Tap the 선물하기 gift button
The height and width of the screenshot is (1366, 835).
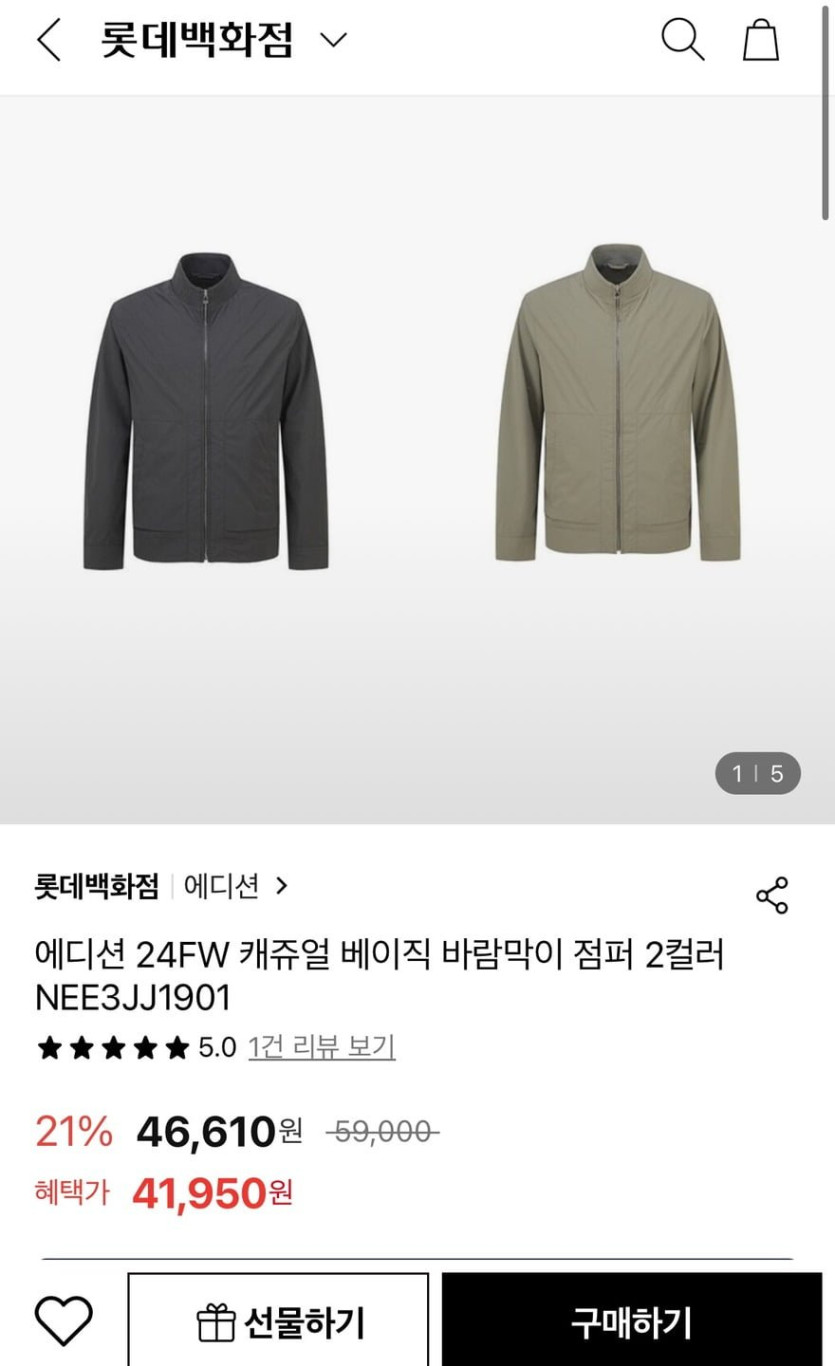278,1322
